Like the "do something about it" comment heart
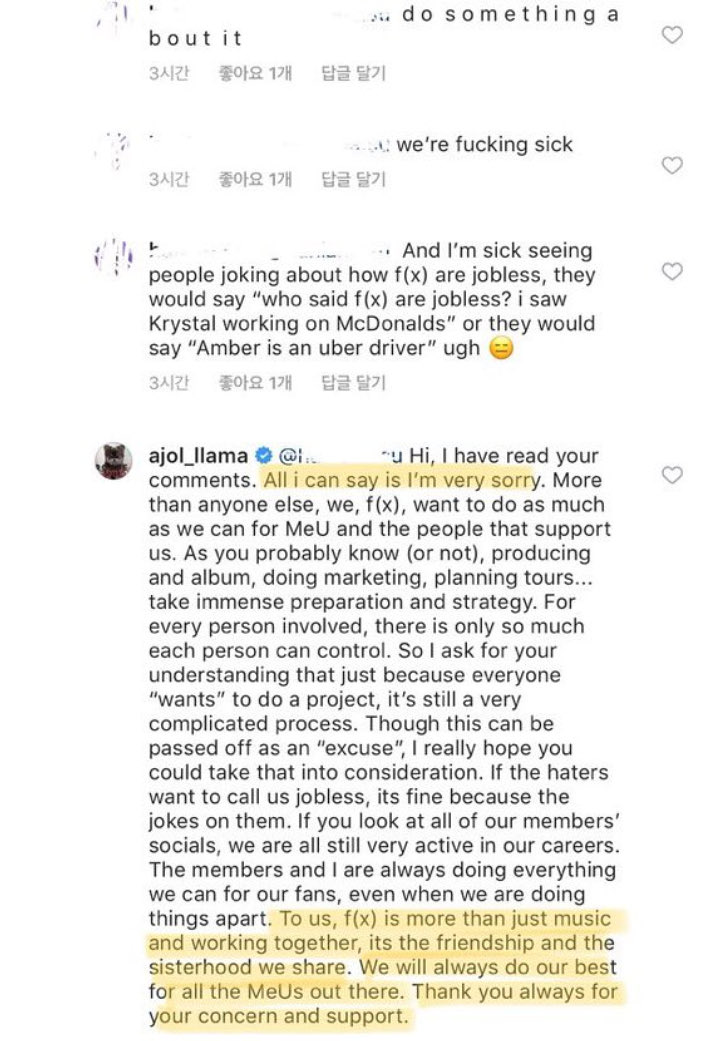This screenshot has width=720, height=1041. click(x=672, y=33)
